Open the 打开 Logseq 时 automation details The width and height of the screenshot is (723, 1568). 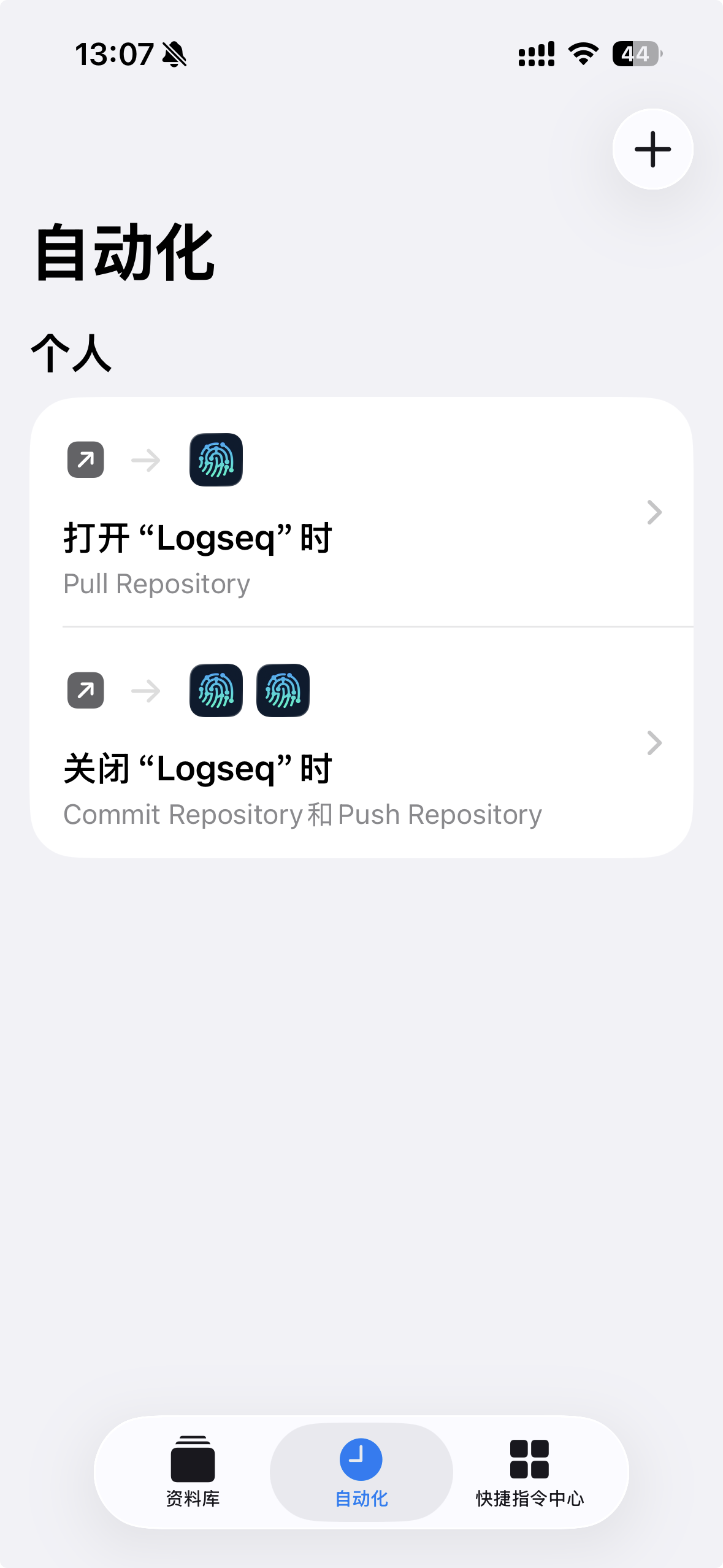click(362, 539)
